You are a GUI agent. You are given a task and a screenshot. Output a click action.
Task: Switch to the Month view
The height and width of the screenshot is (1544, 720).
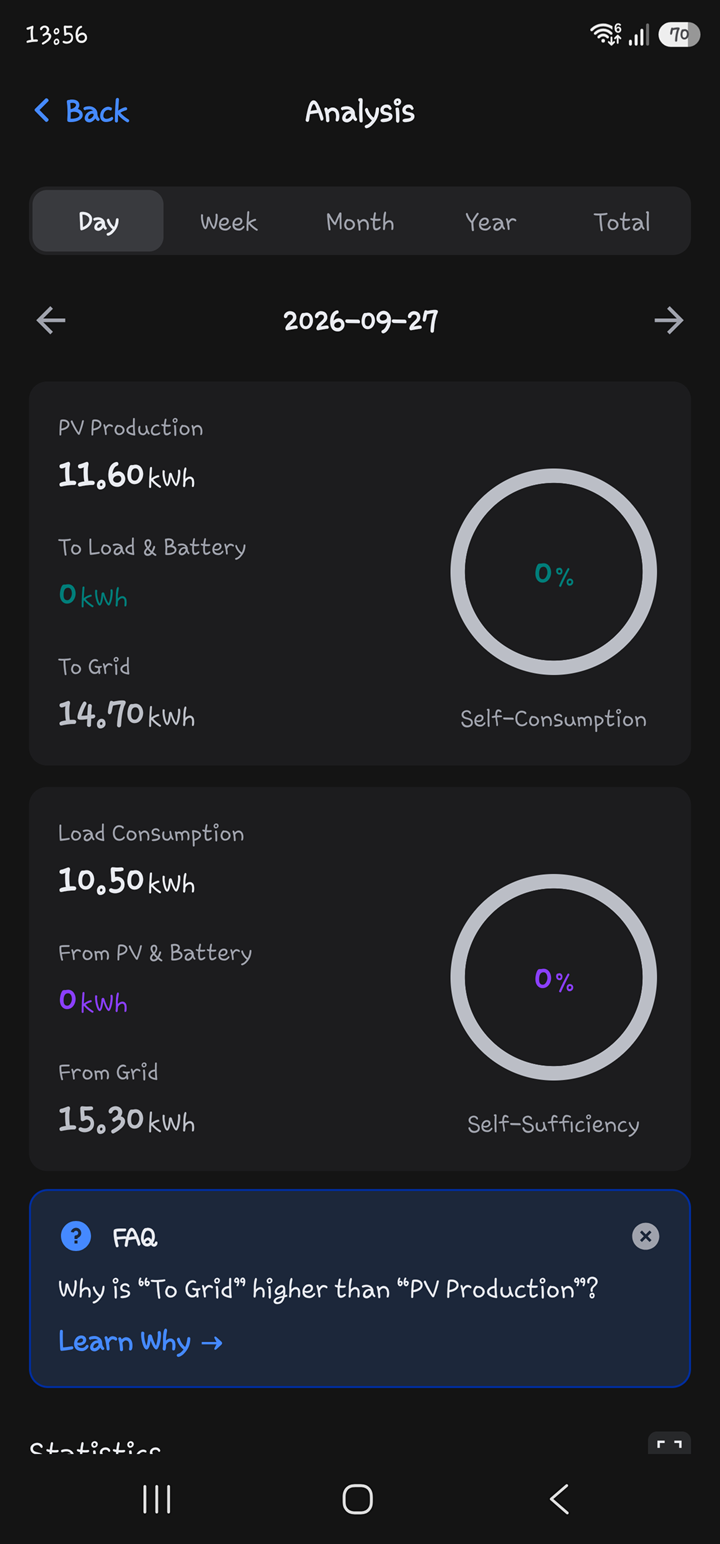[x=360, y=221]
